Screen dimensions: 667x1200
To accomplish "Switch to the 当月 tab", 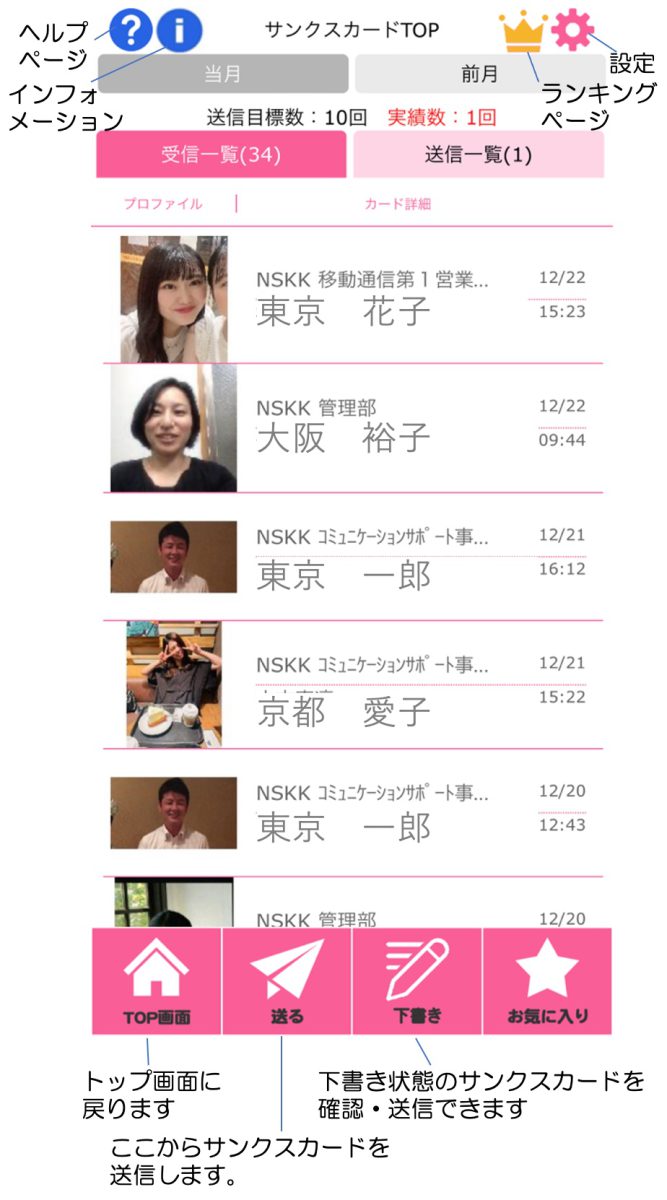I will 222,74.
